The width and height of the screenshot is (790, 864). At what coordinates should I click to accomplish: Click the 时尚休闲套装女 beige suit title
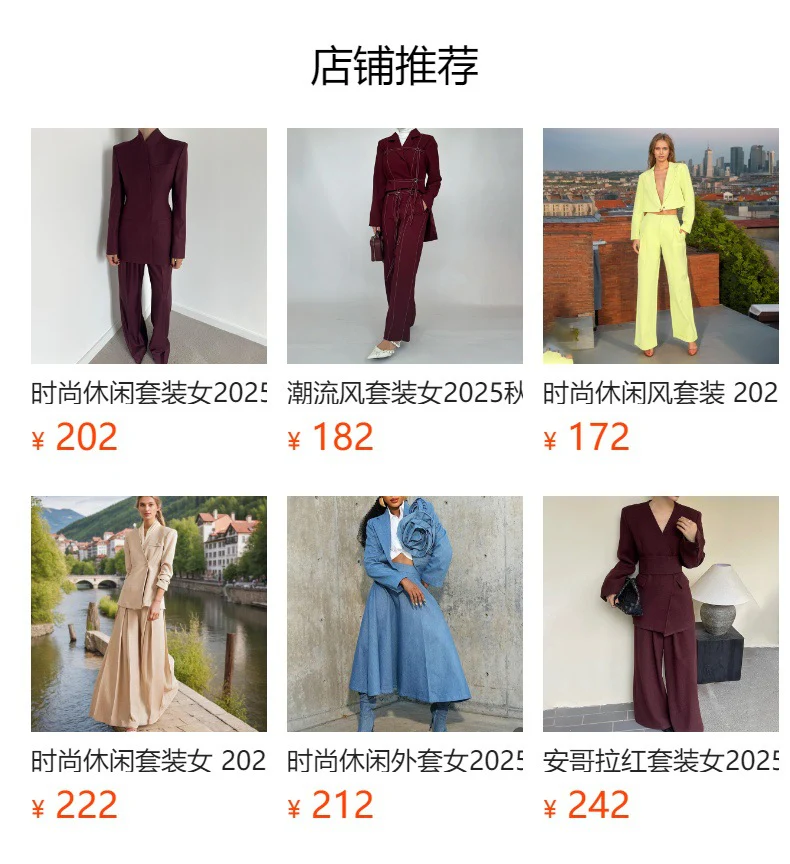141,760
